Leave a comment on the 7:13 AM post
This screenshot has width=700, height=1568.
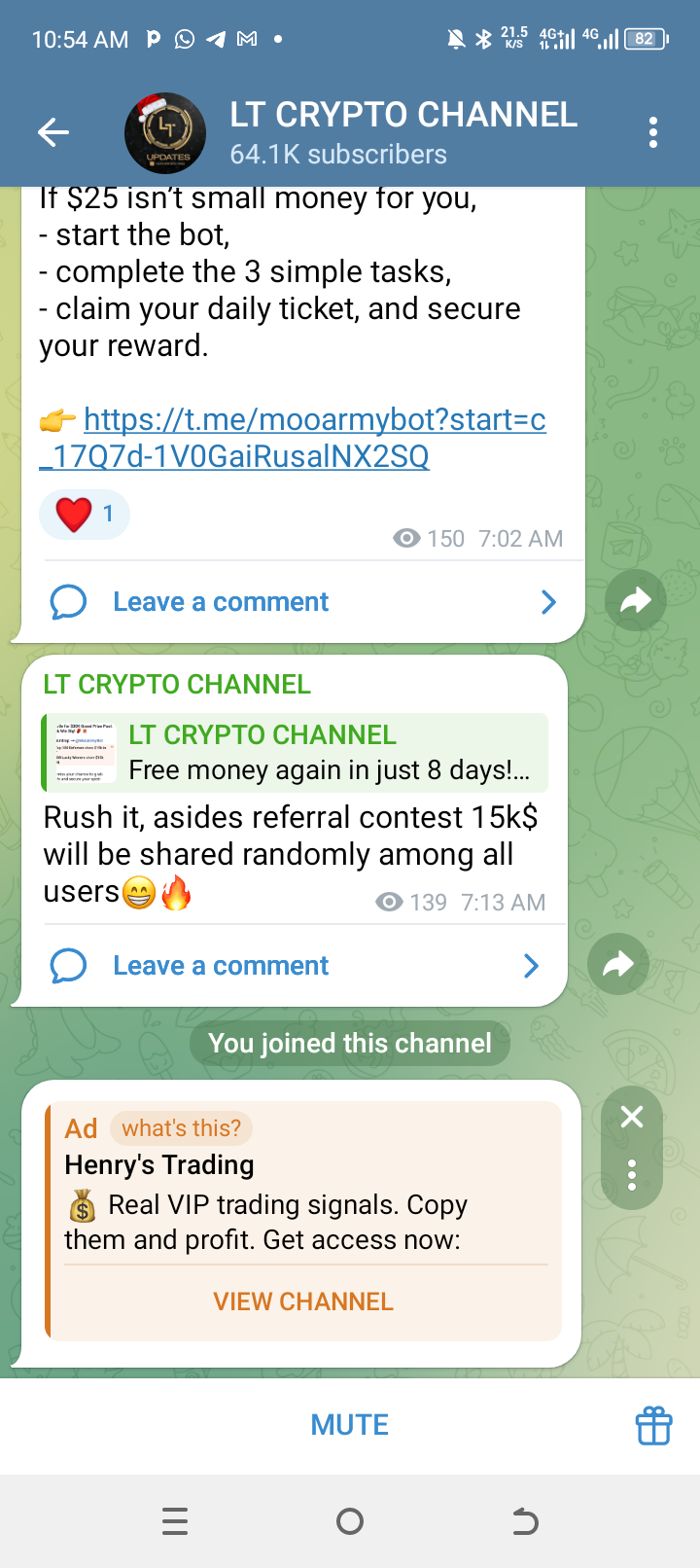[x=221, y=966]
